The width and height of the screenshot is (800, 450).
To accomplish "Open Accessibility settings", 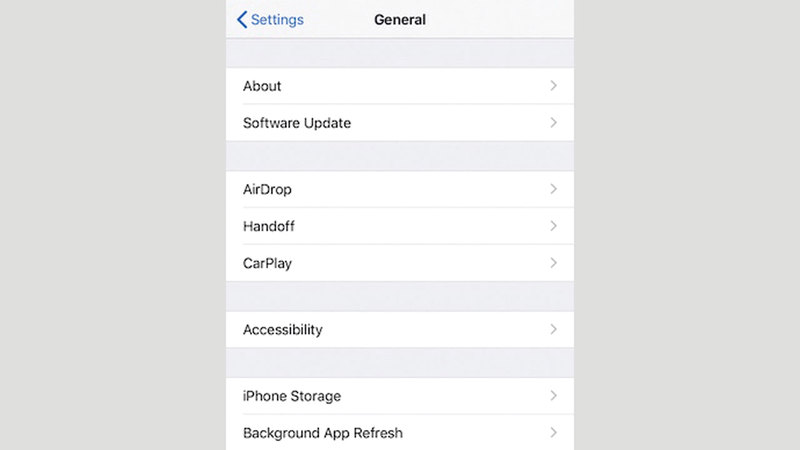I will coord(399,329).
